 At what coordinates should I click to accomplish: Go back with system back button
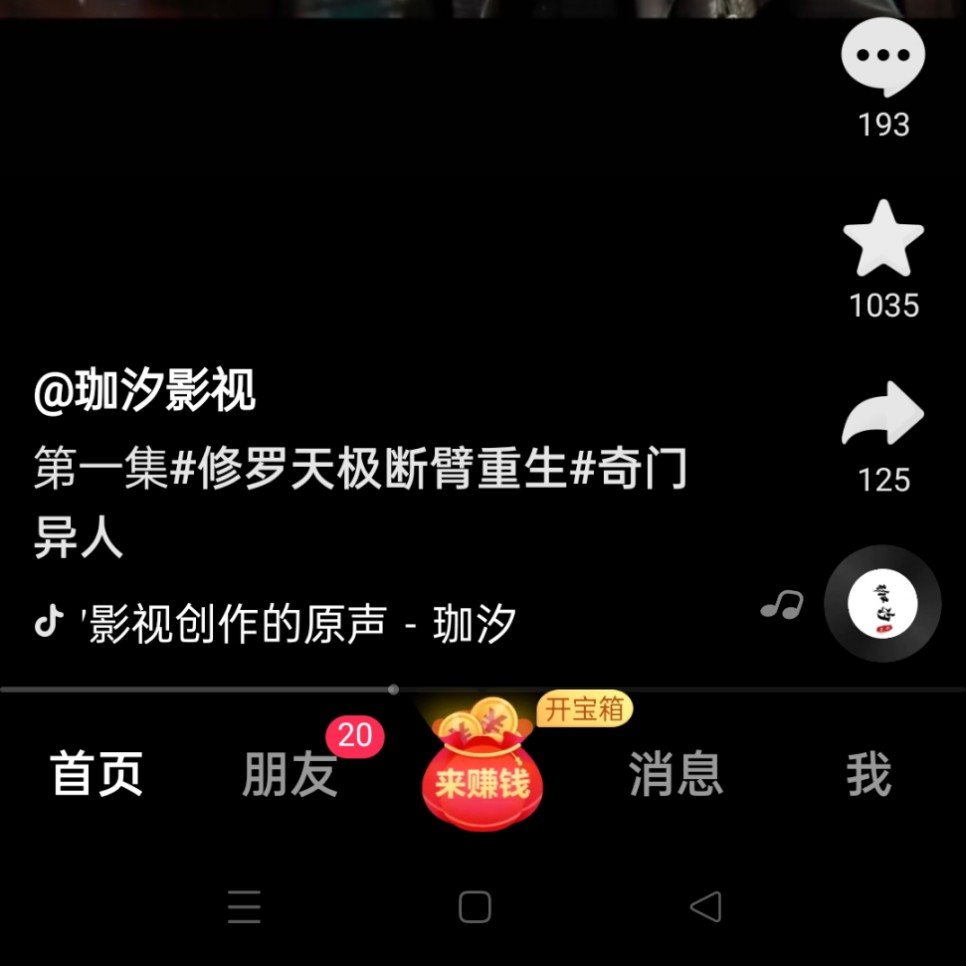point(706,907)
